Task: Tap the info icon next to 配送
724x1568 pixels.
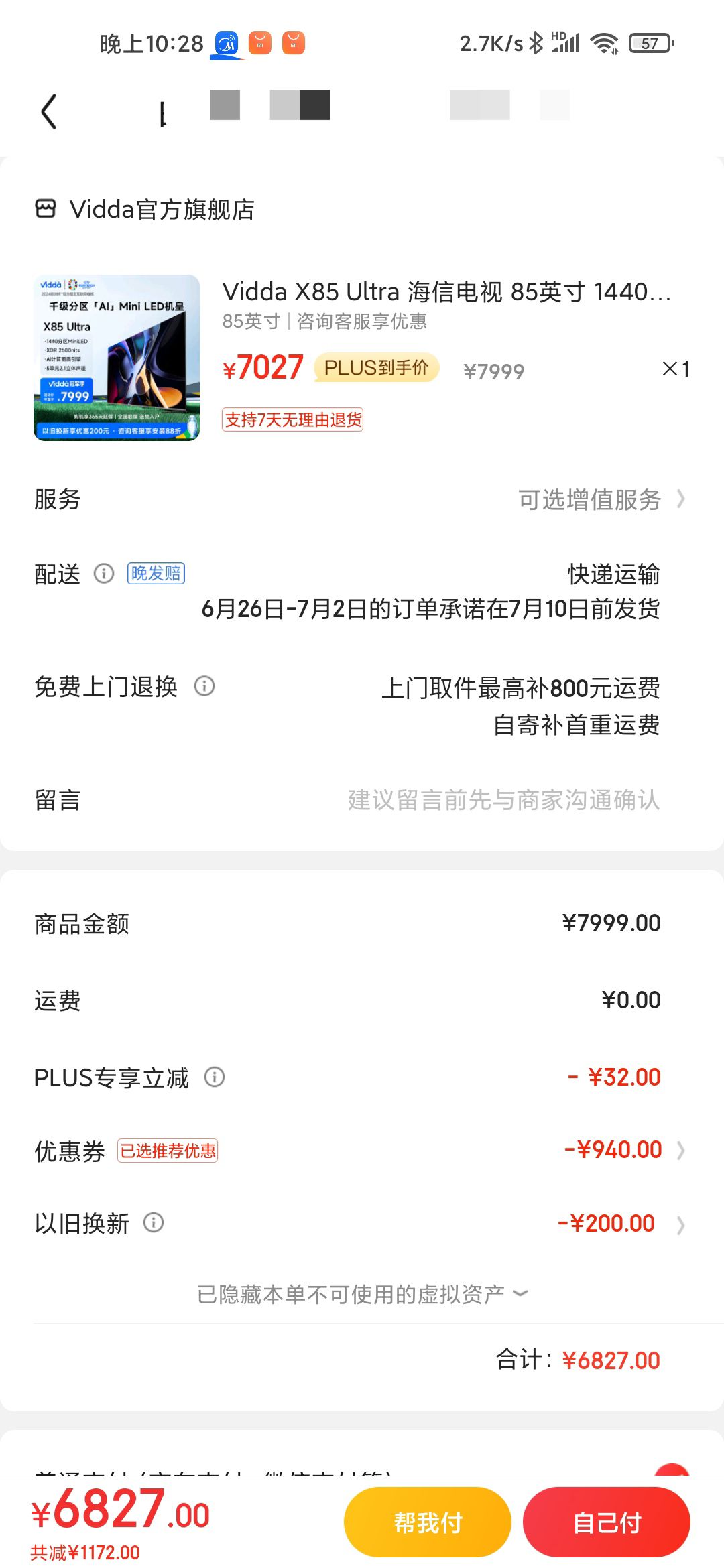Action: [x=103, y=574]
